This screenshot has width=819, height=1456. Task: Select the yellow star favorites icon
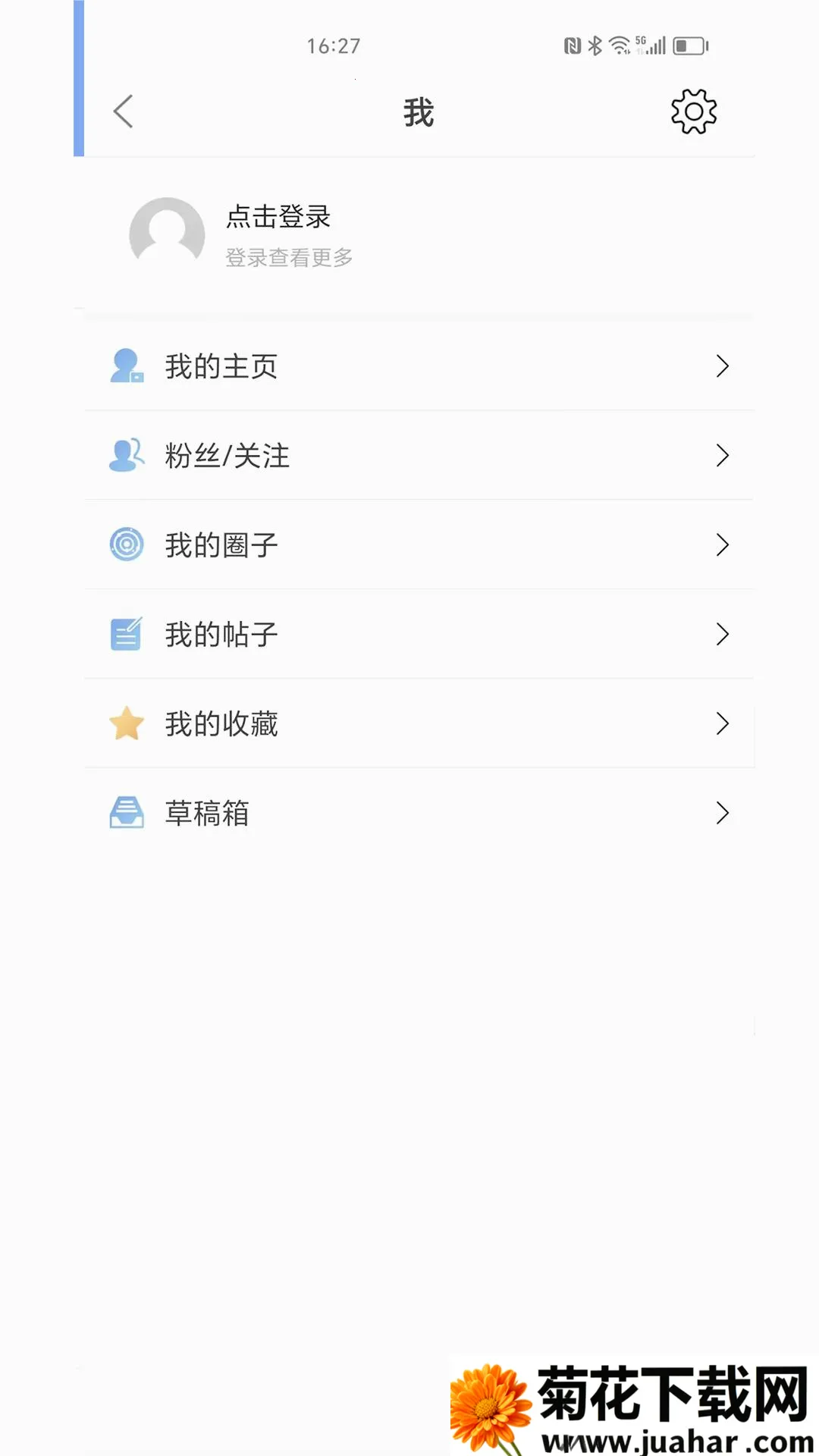126,723
